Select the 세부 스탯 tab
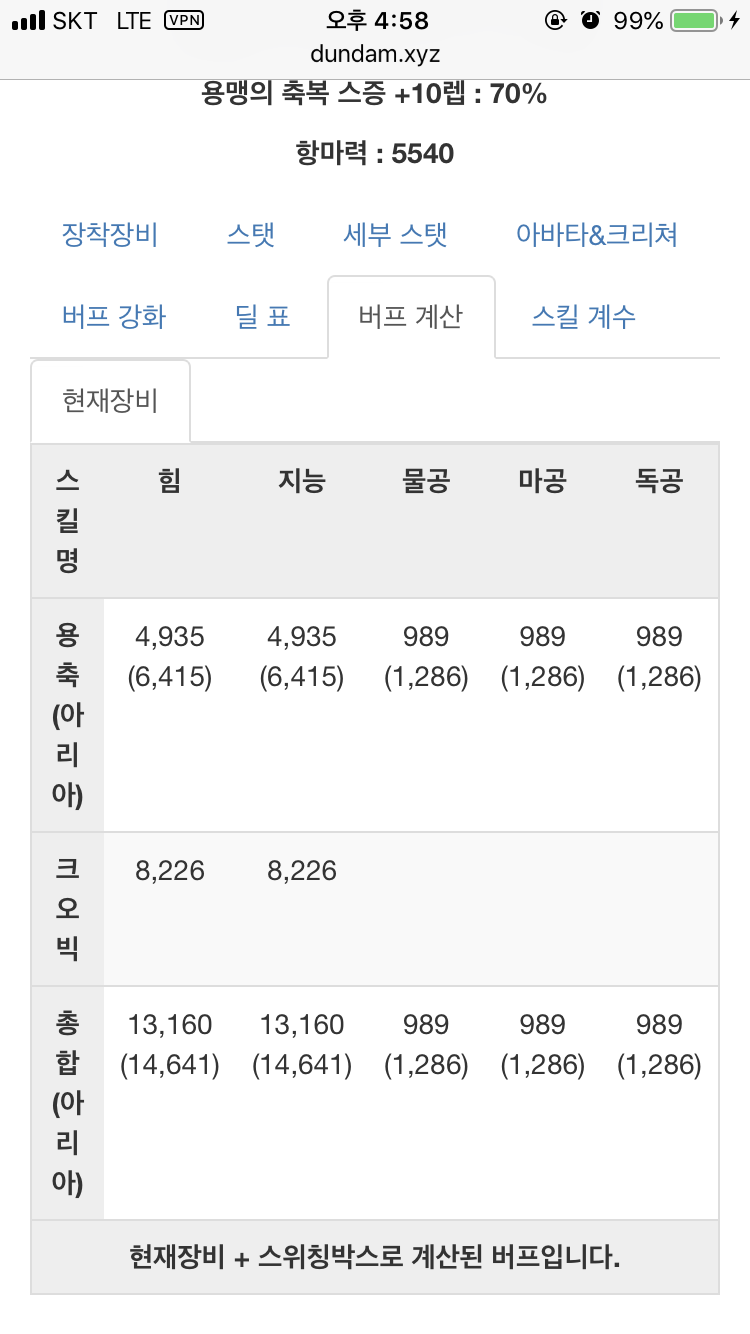Image resolution: width=750 pixels, height=1334 pixels. pyautogui.click(x=395, y=235)
